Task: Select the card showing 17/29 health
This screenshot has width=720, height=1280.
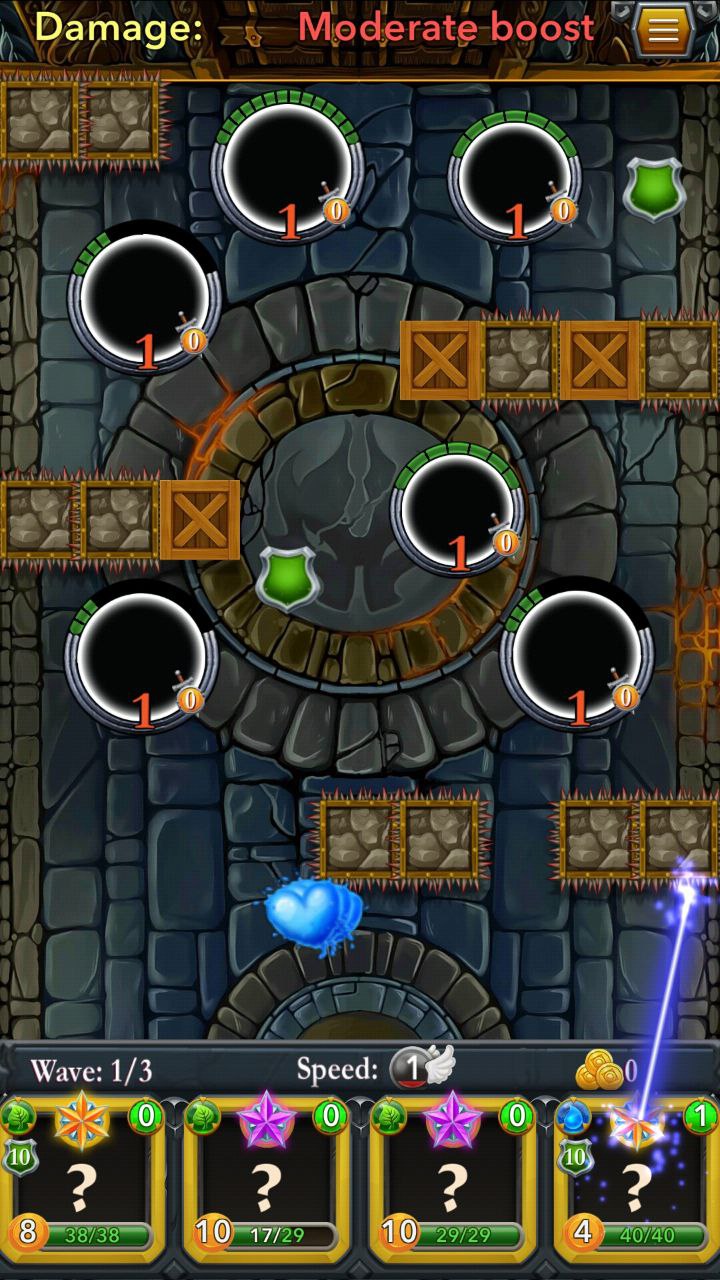Action: [x=267, y=1179]
